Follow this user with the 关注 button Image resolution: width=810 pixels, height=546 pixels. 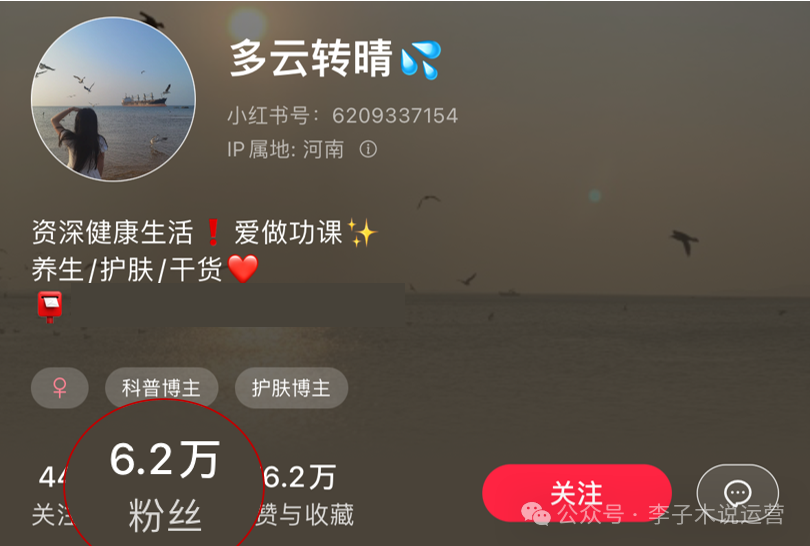point(576,493)
